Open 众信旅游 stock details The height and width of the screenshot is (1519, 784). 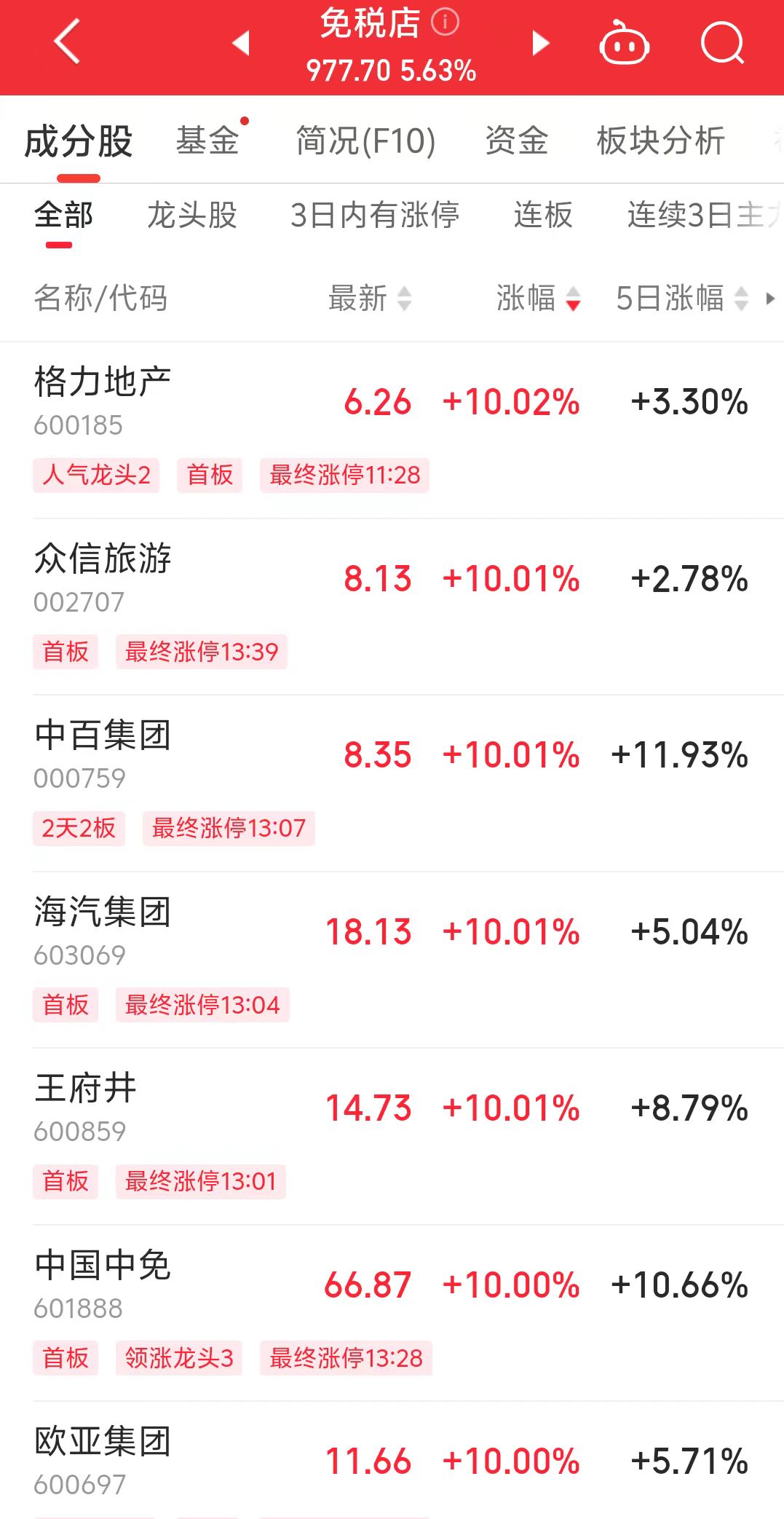point(103,559)
